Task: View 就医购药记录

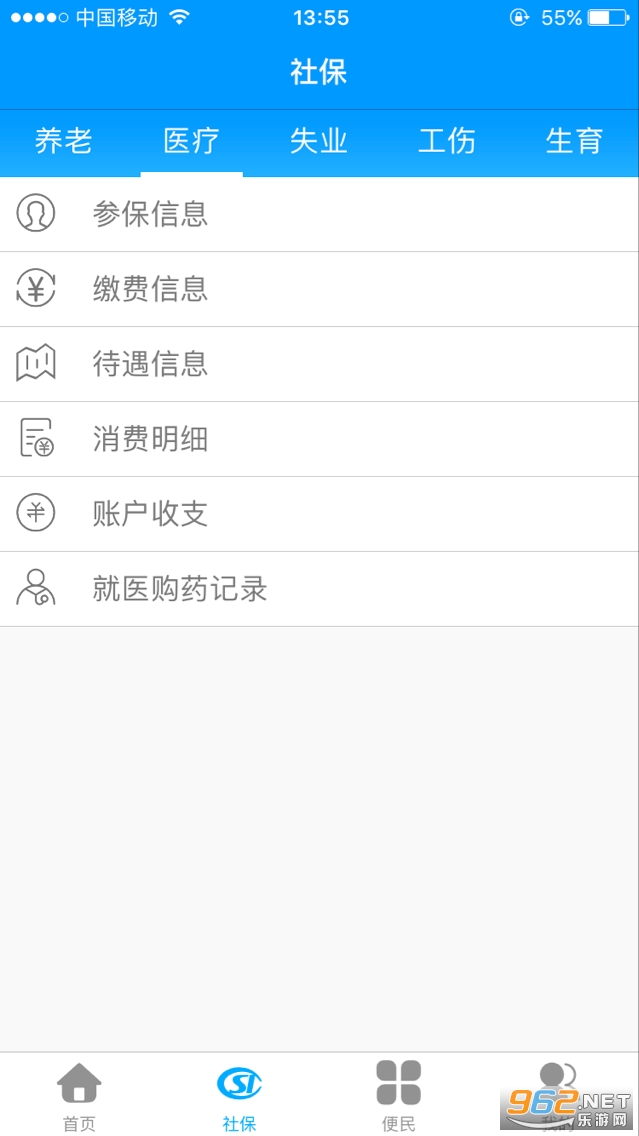Action: (319, 589)
